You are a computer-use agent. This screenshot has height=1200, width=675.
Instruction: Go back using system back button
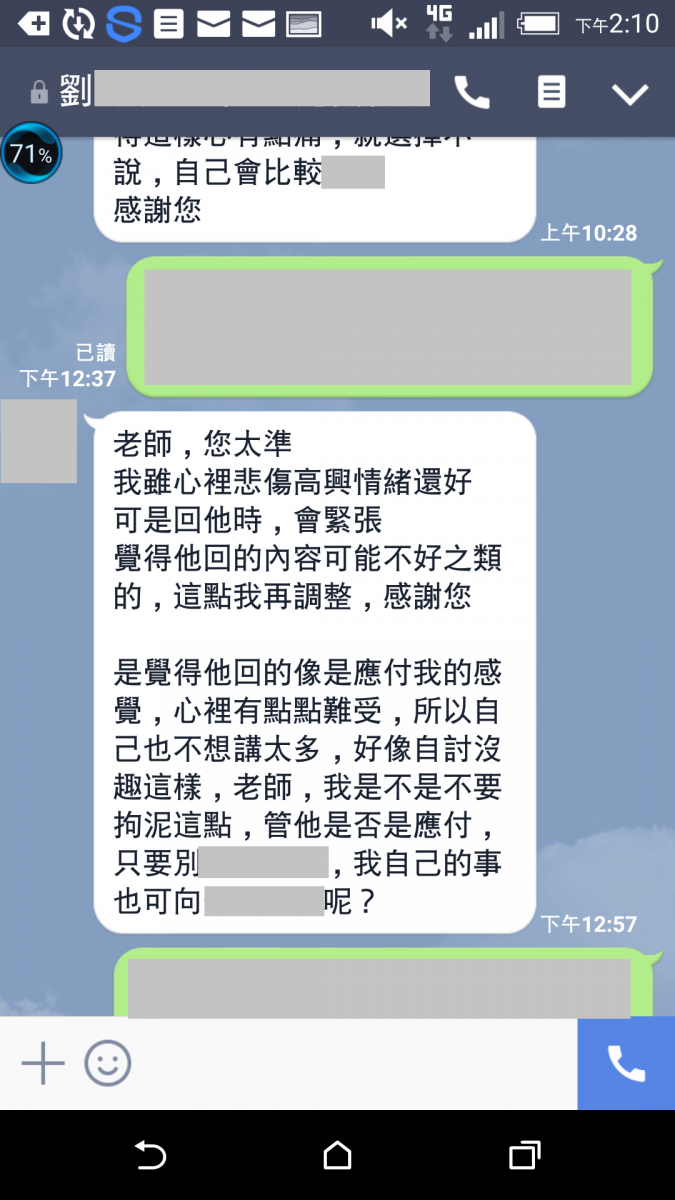click(x=150, y=1156)
